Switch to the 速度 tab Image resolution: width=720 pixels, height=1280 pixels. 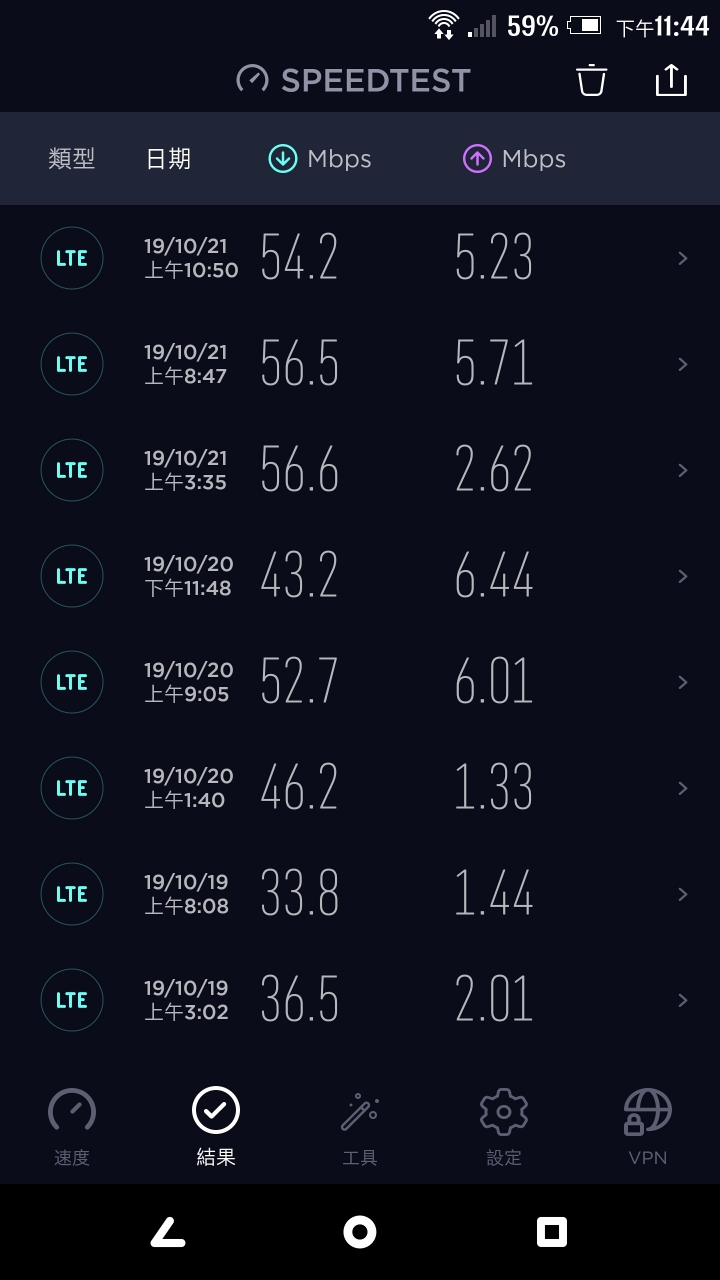(x=72, y=1127)
